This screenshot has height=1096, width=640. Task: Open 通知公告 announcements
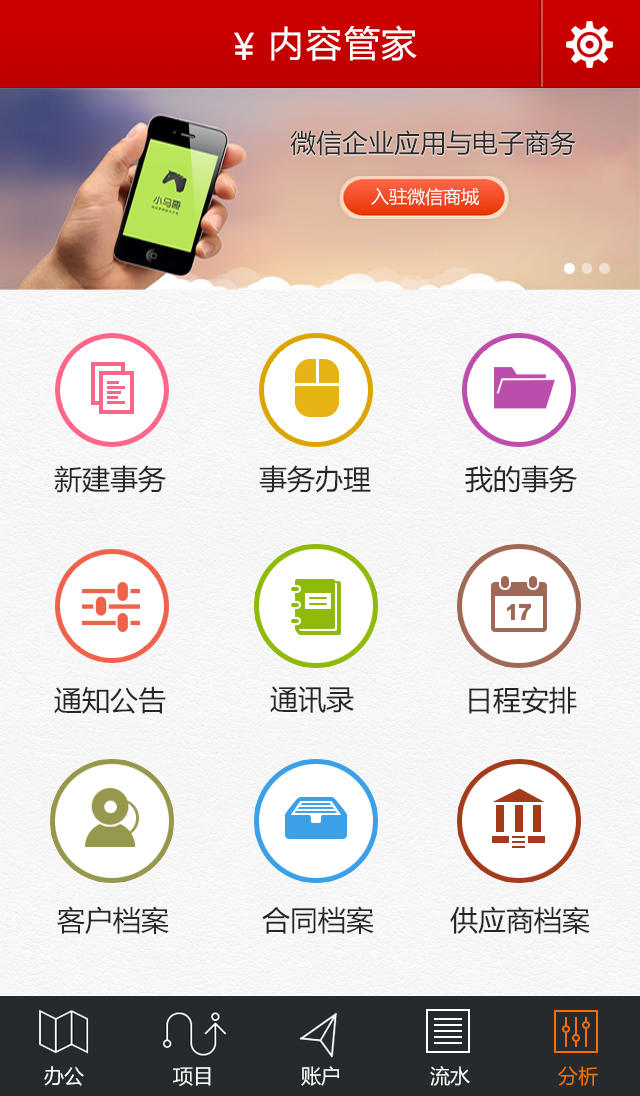111,606
